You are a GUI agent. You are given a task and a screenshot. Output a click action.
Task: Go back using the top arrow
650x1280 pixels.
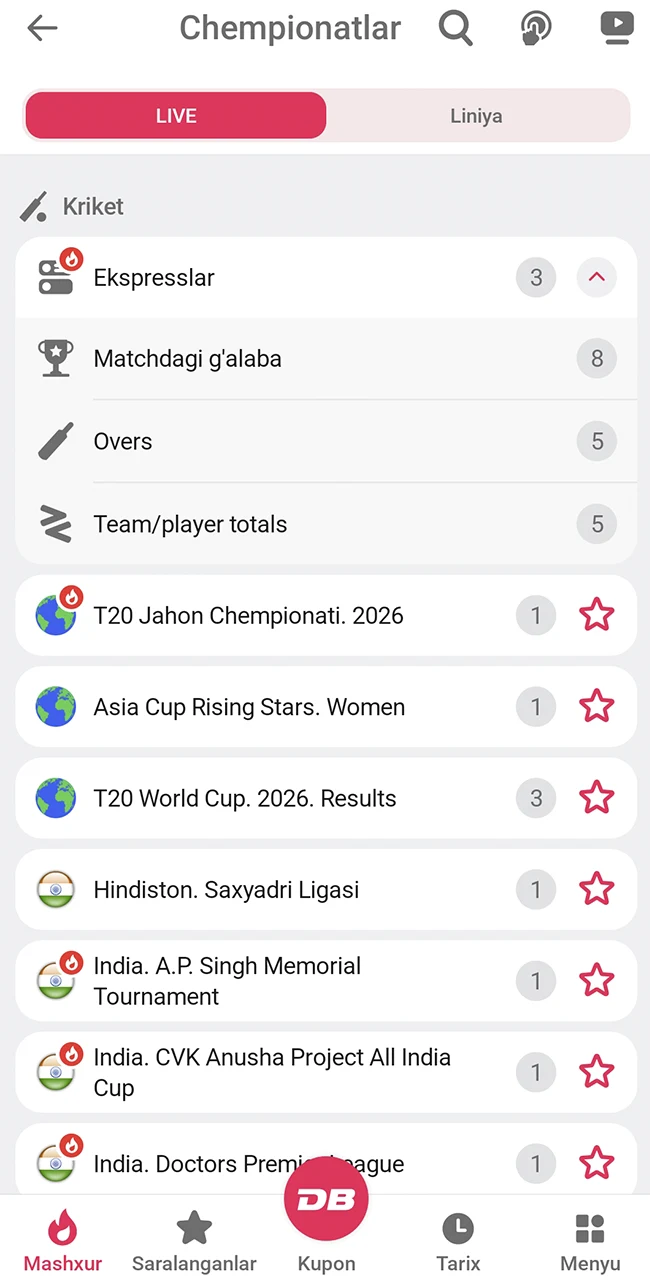coord(42,28)
